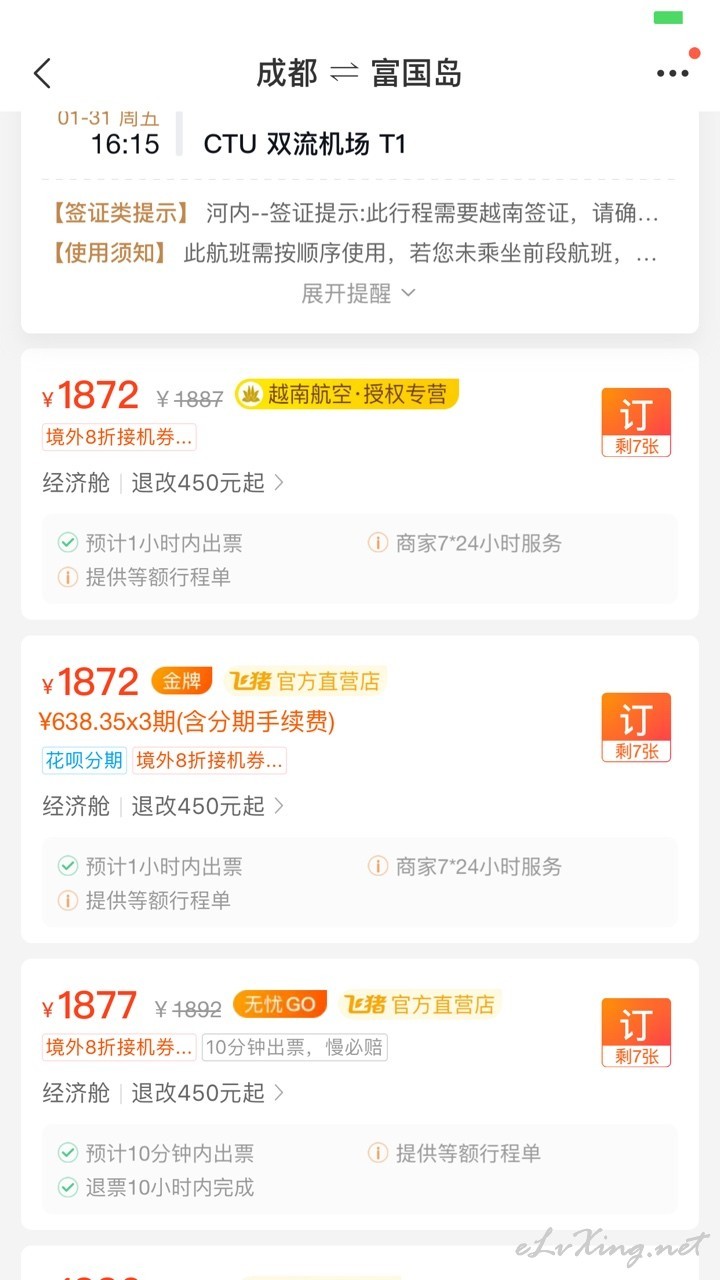Screen dimensions: 720x1280
Task: Book the 金牌 ¥1872 installment fare
Action: coord(636,727)
